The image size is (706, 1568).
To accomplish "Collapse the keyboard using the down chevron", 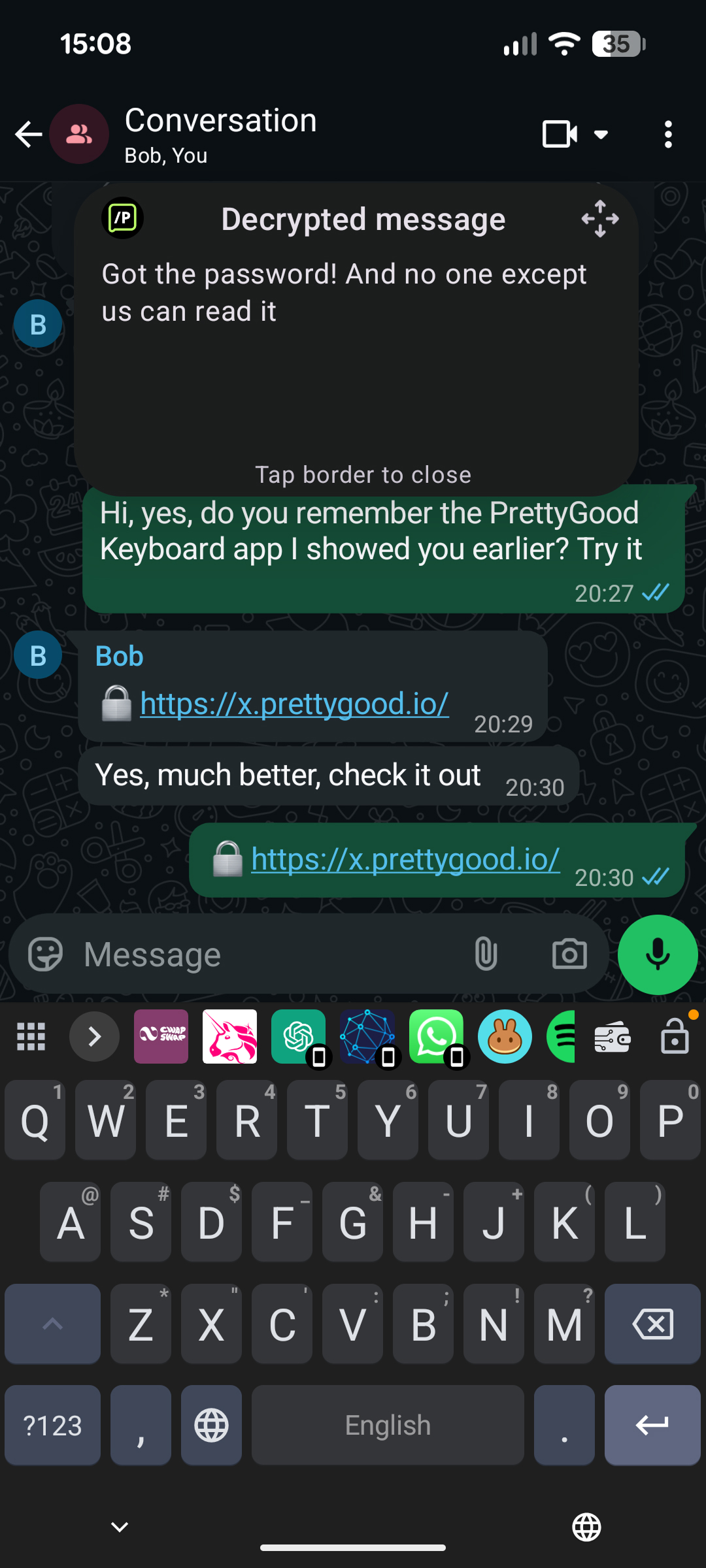I will 118,1526.
